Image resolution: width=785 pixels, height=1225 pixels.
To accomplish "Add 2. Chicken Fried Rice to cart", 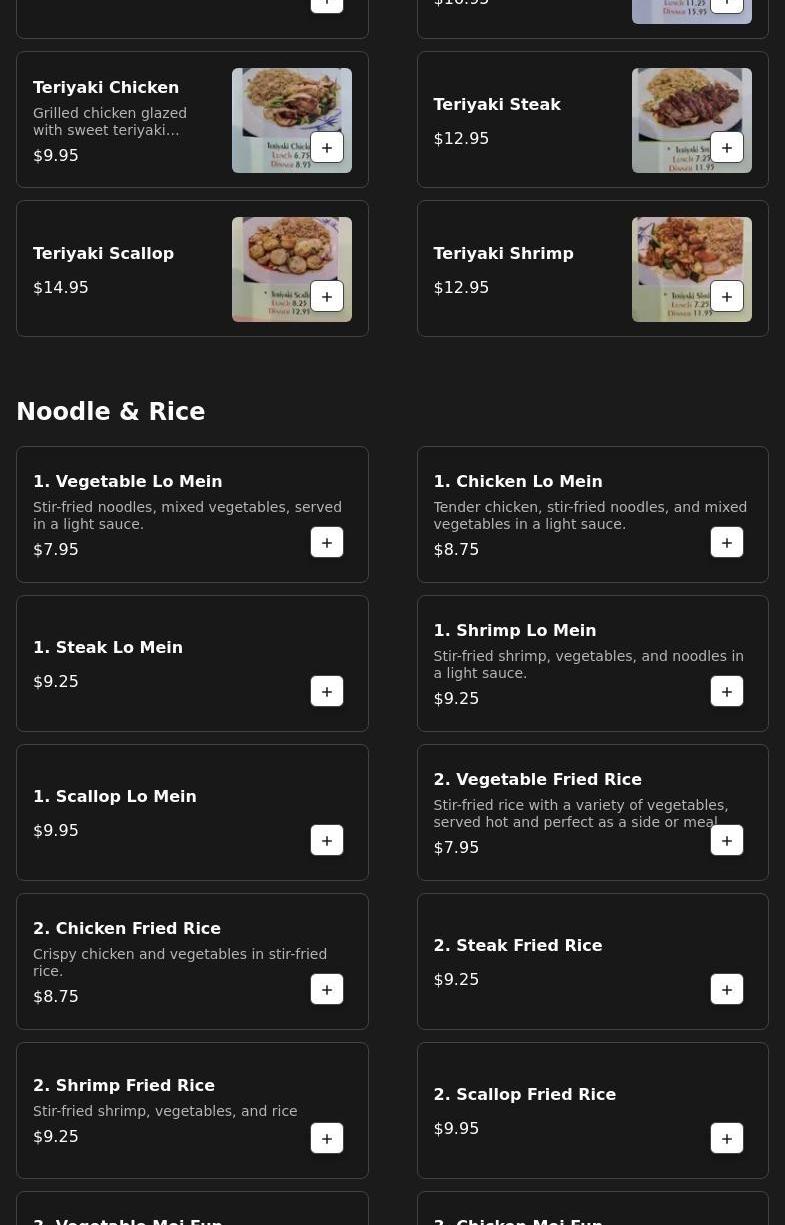I will [x=327, y=990].
